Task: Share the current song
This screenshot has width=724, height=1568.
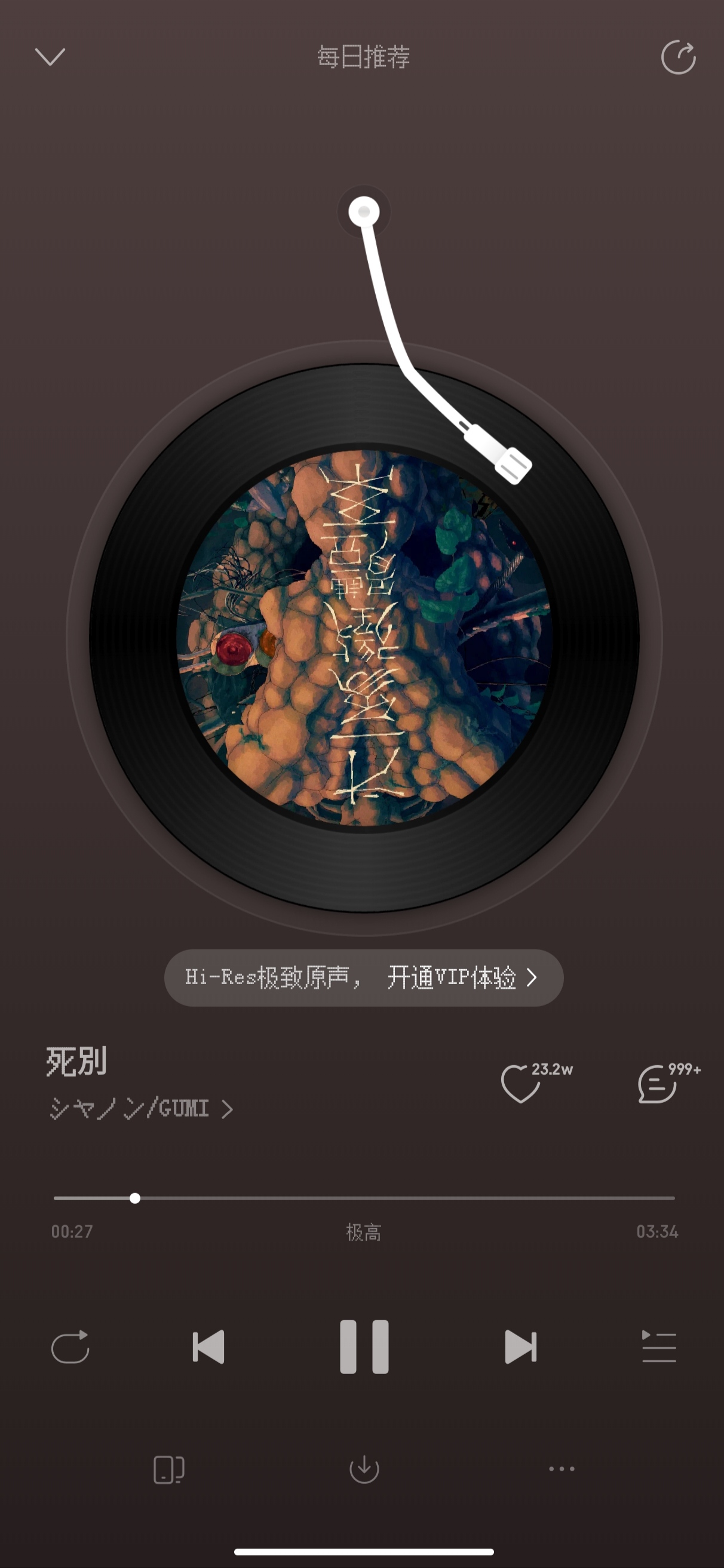Action: [x=678, y=58]
